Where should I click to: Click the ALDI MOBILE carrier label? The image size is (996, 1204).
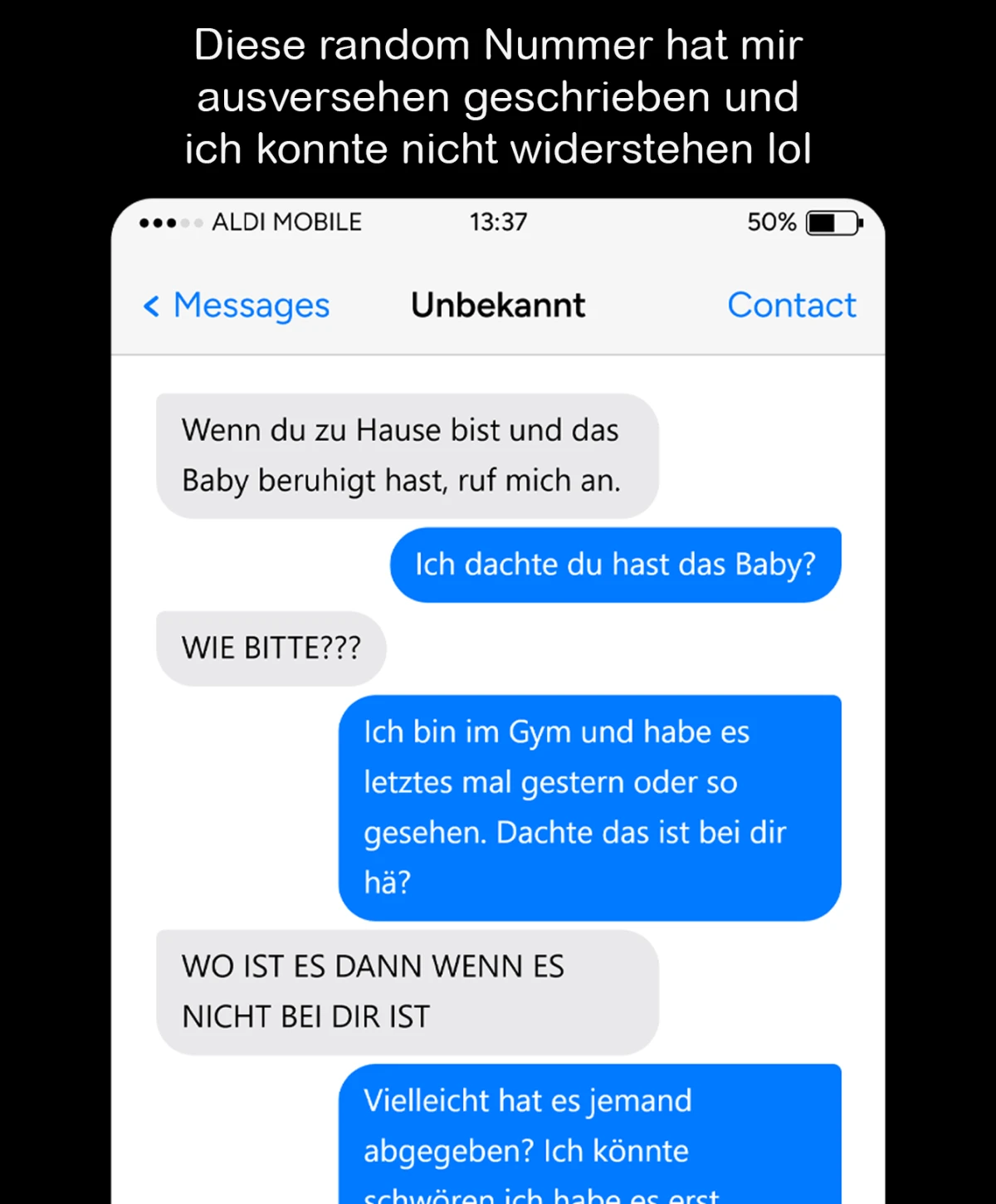(287, 222)
